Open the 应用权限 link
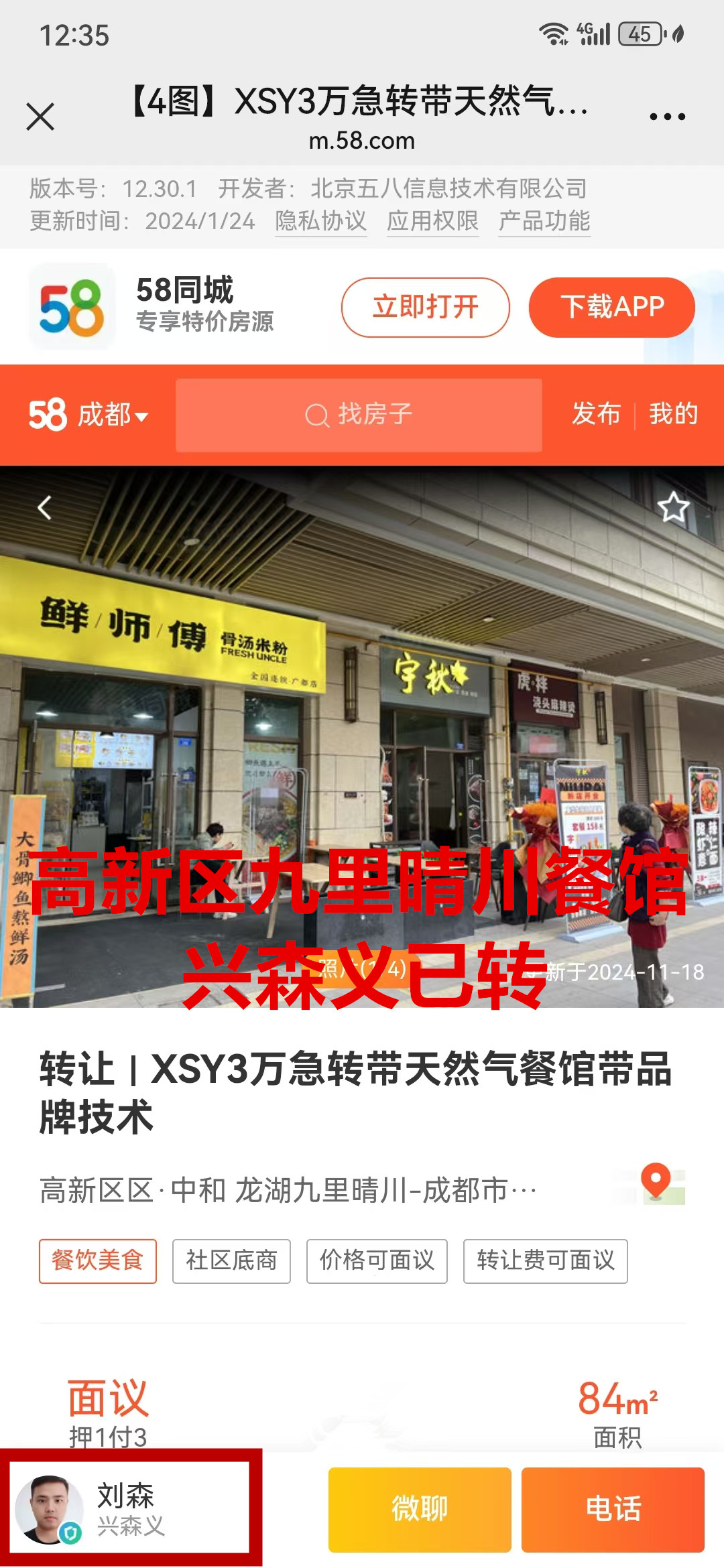The image size is (724, 1568). point(432,221)
